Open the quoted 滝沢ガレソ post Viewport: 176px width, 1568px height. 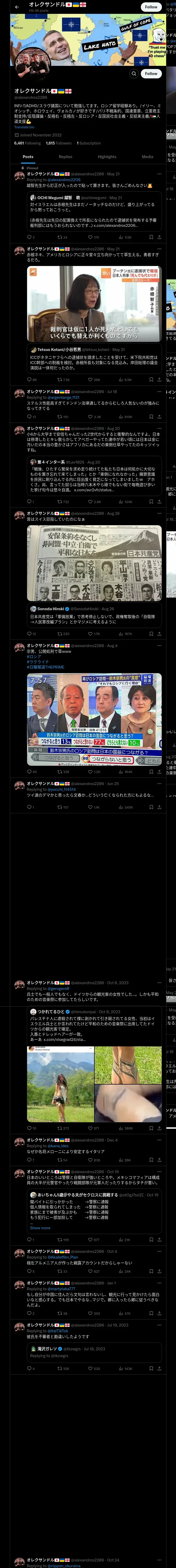(x=94, y=1352)
